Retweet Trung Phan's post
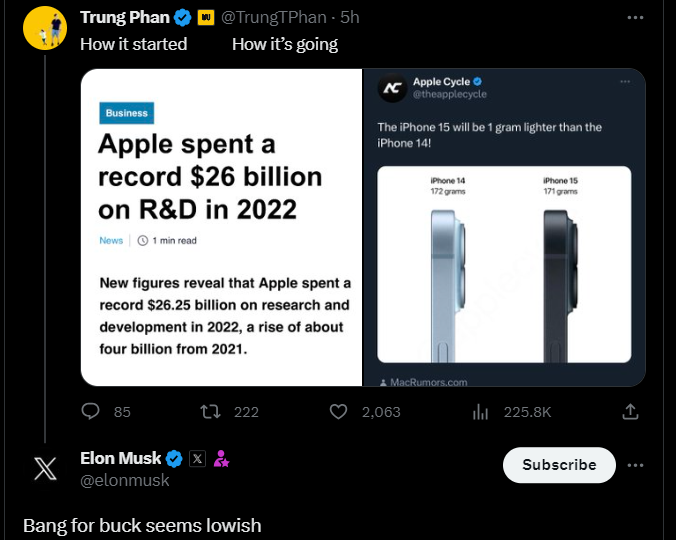The image size is (676, 540). pyautogui.click(x=210, y=411)
